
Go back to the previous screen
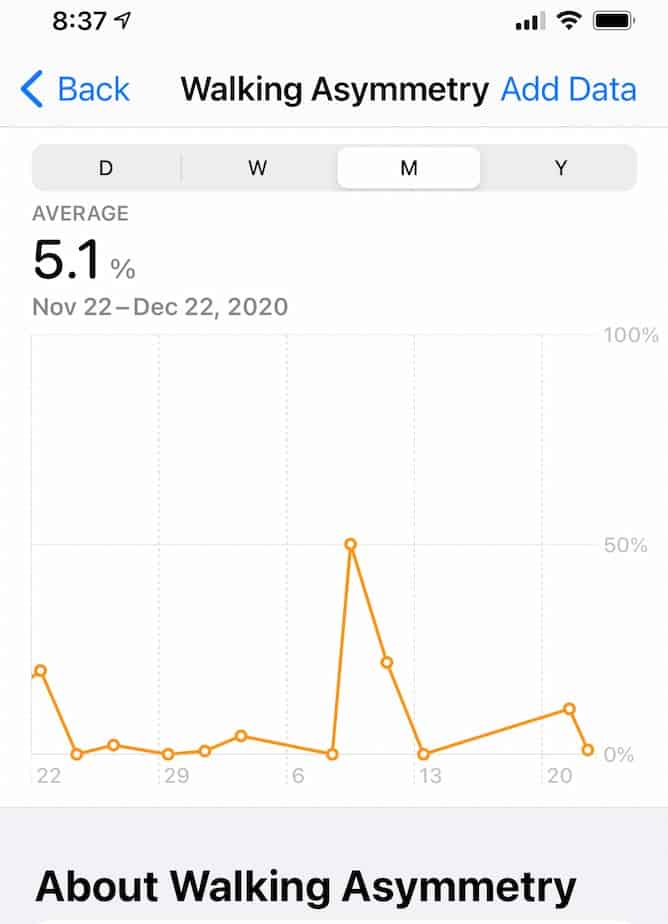tap(75, 89)
